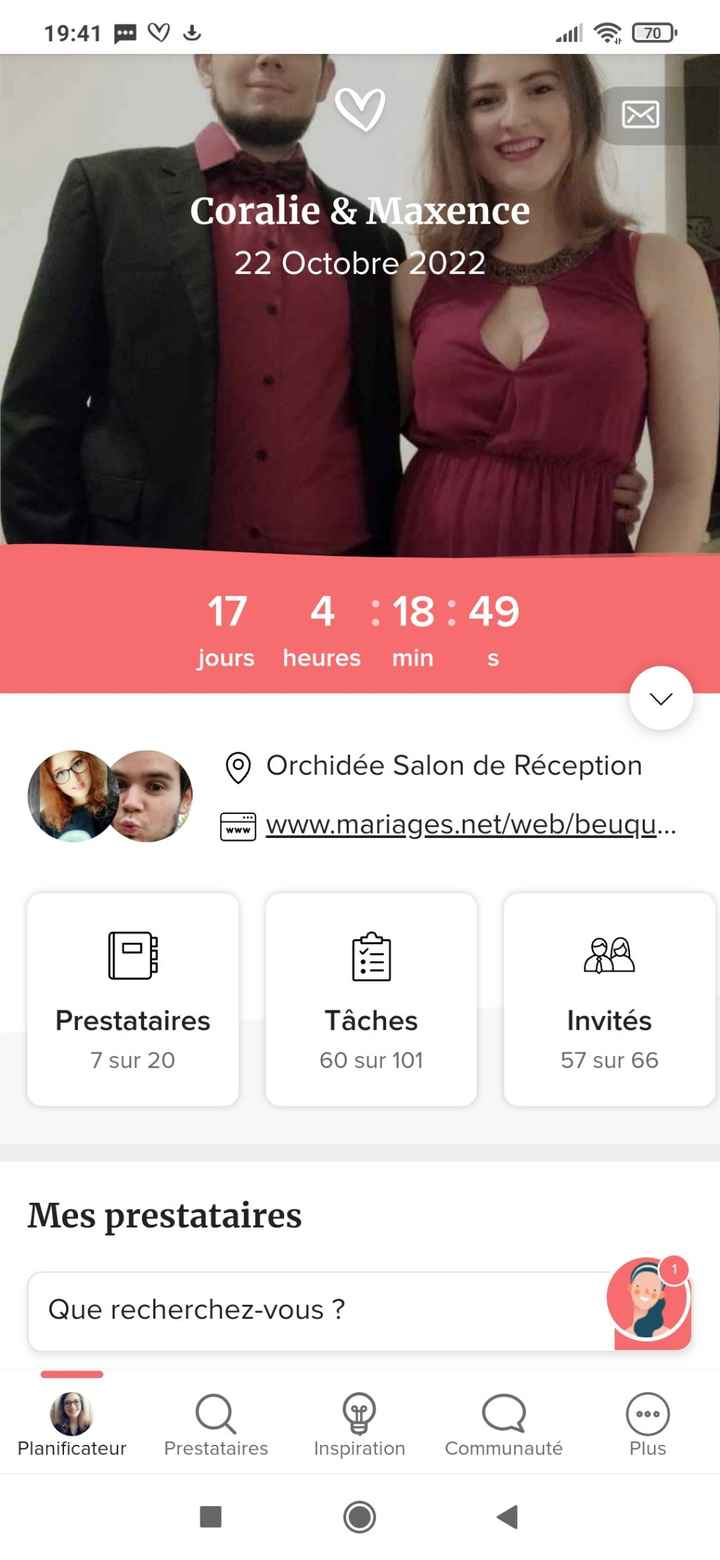
Task: Open the Tâches checklist card
Action: pos(371,999)
